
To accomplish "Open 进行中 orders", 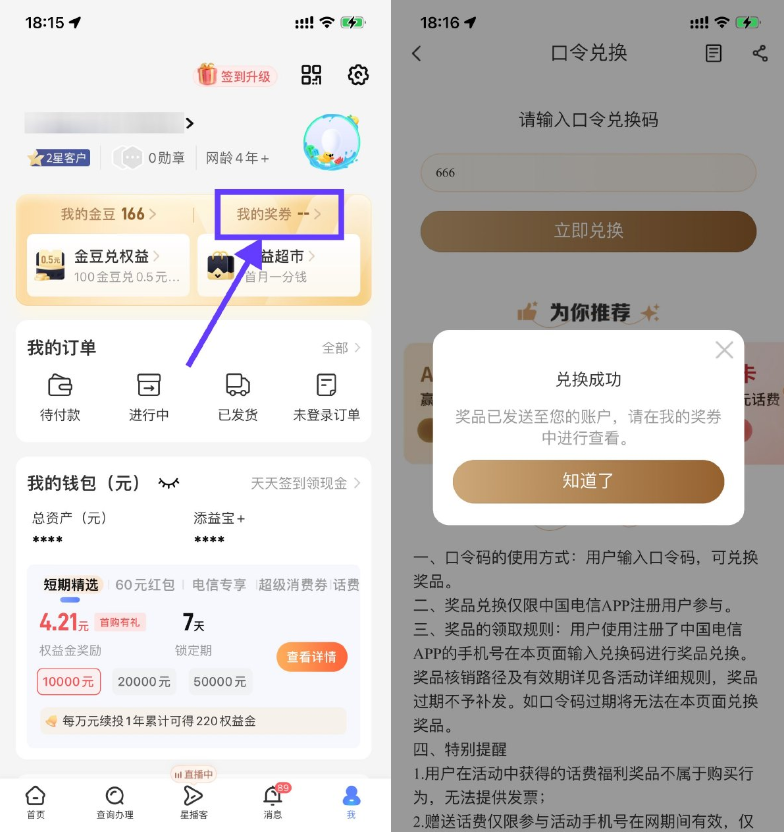I will point(149,397).
